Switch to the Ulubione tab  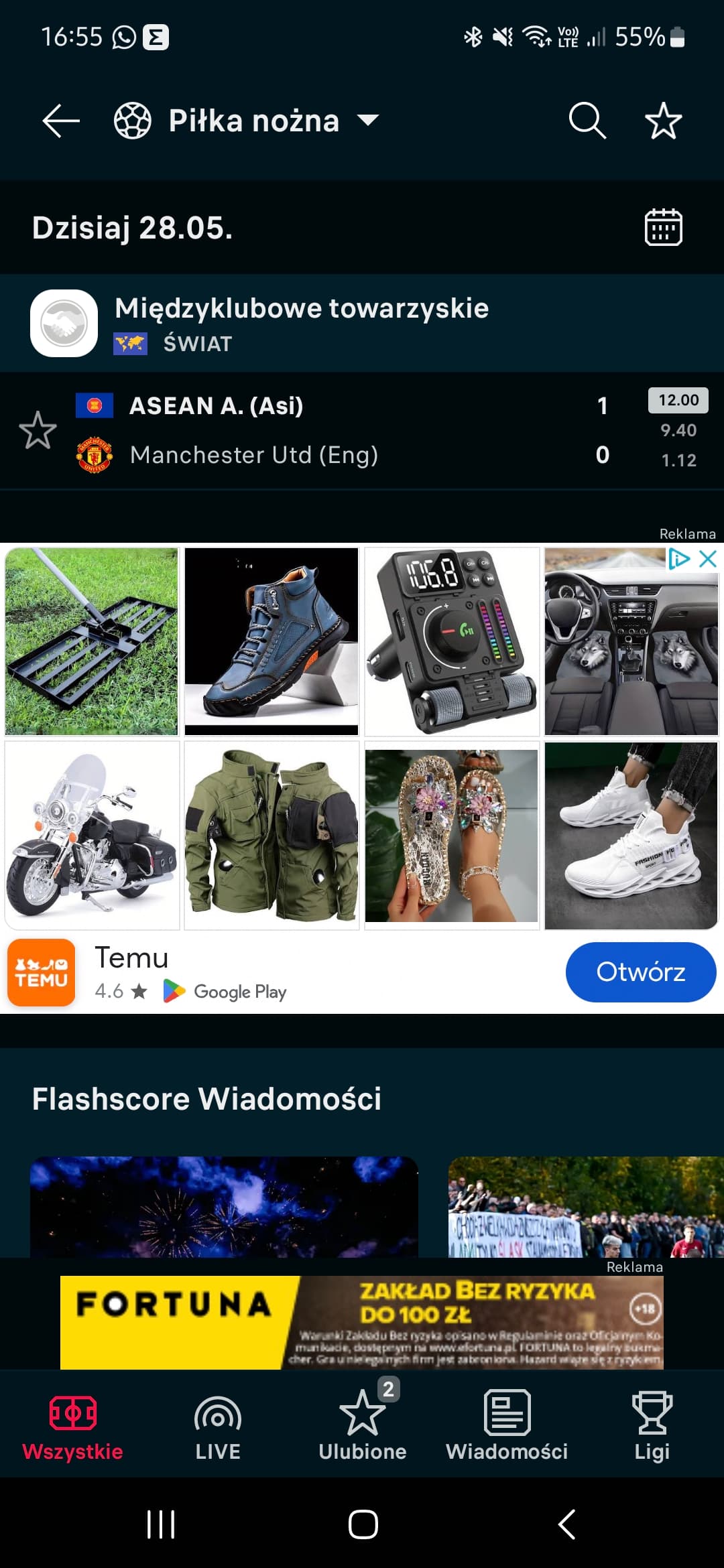pos(362,1425)
